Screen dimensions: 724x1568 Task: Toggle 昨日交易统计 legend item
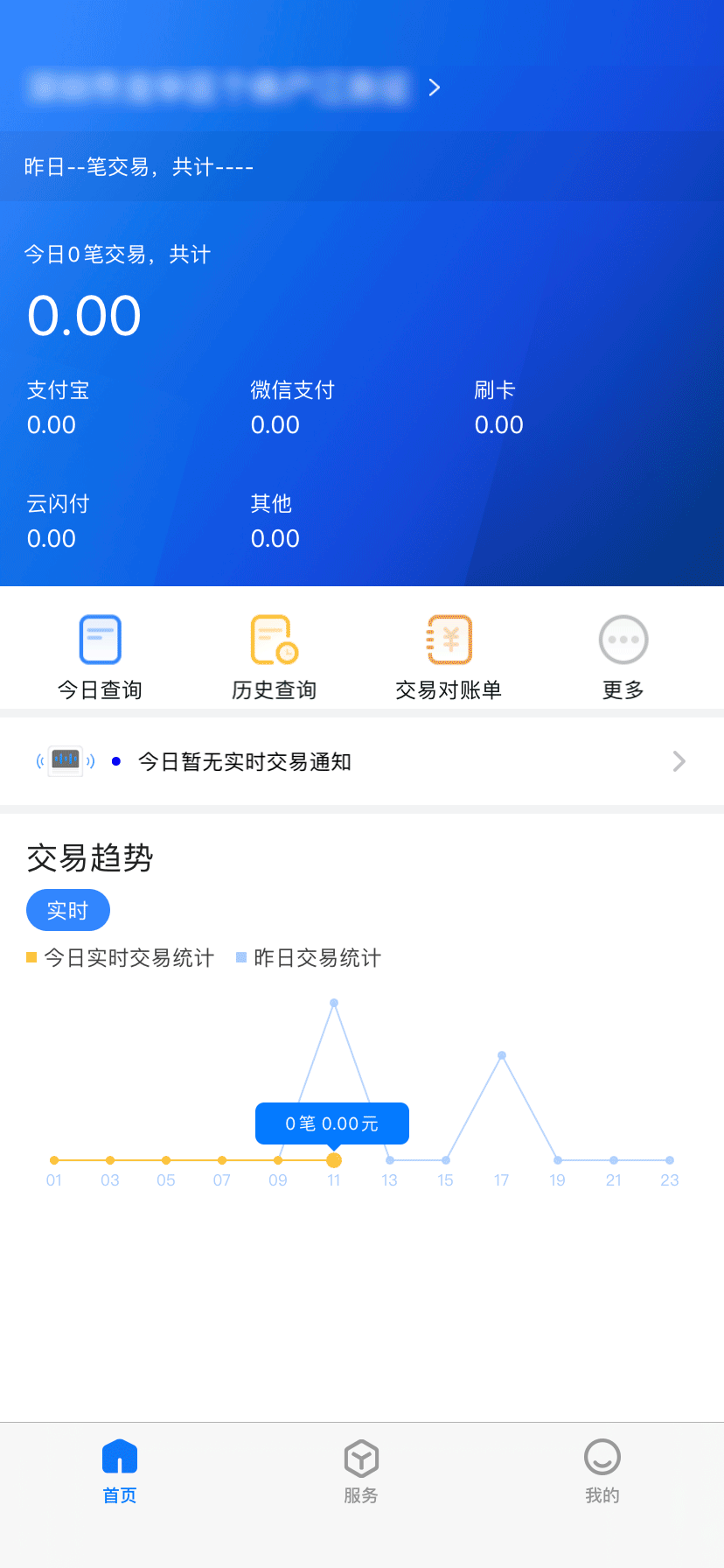click(309, 958)
